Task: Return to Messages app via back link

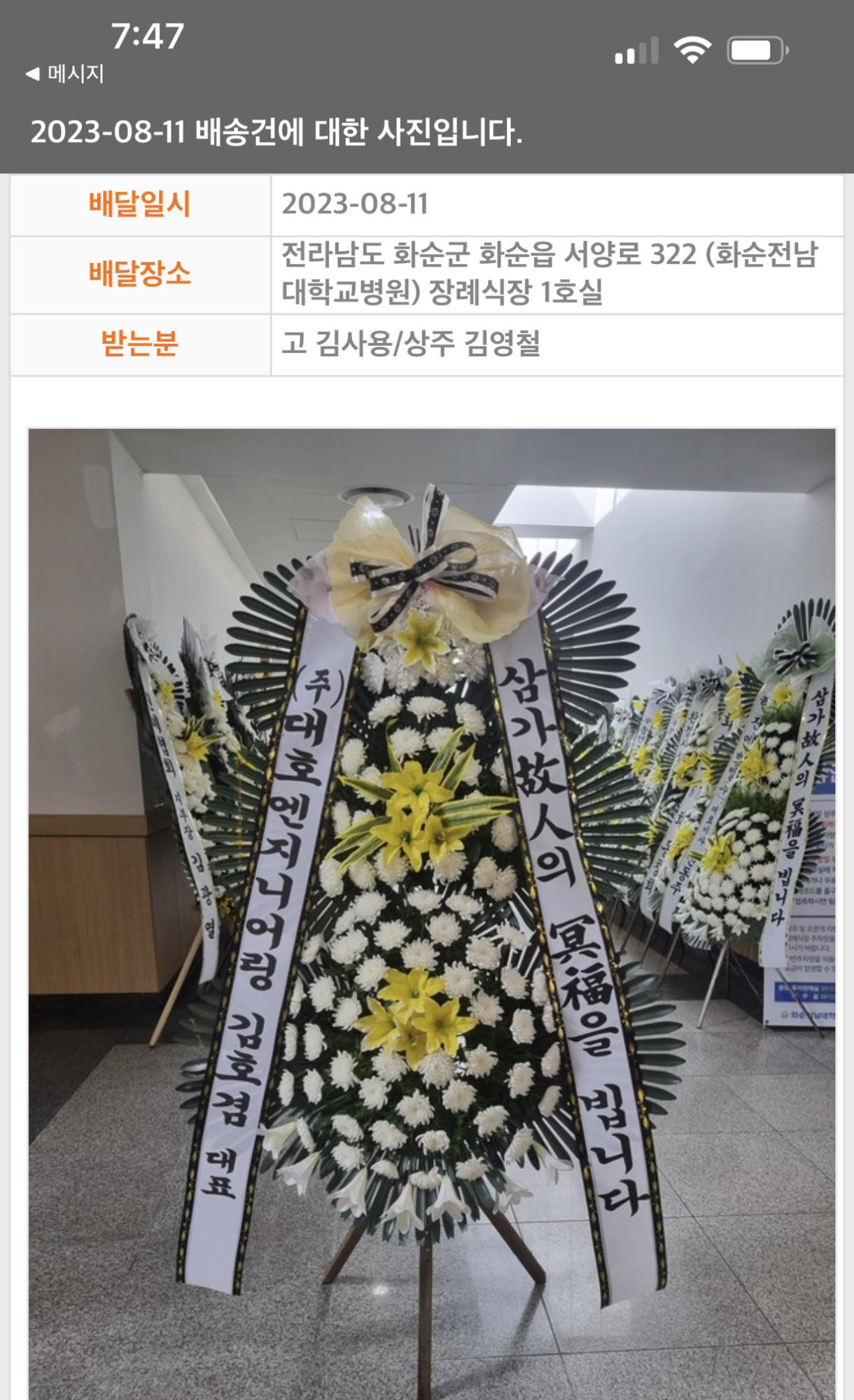Action: [64, 73]
